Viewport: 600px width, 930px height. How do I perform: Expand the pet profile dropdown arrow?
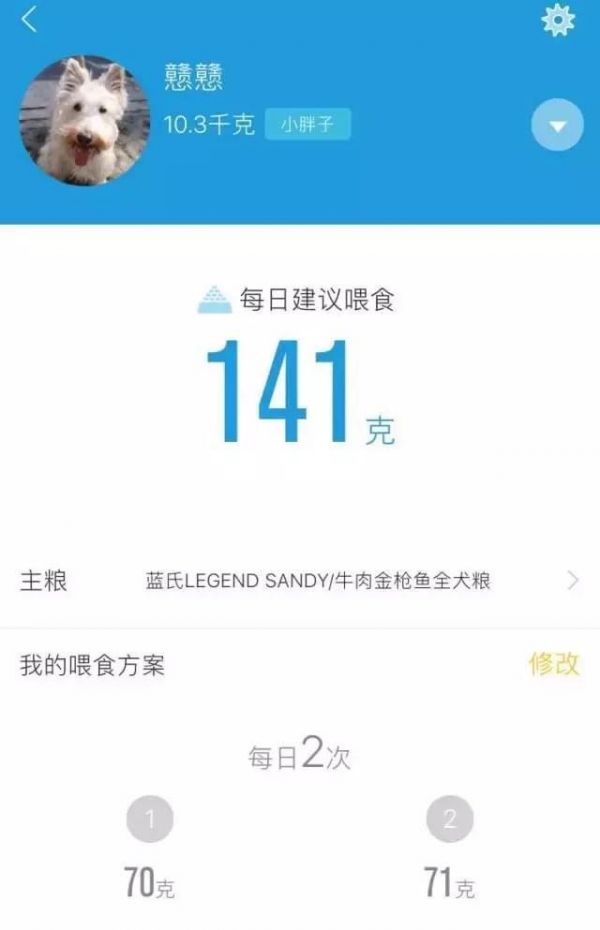tap(557, 125)
